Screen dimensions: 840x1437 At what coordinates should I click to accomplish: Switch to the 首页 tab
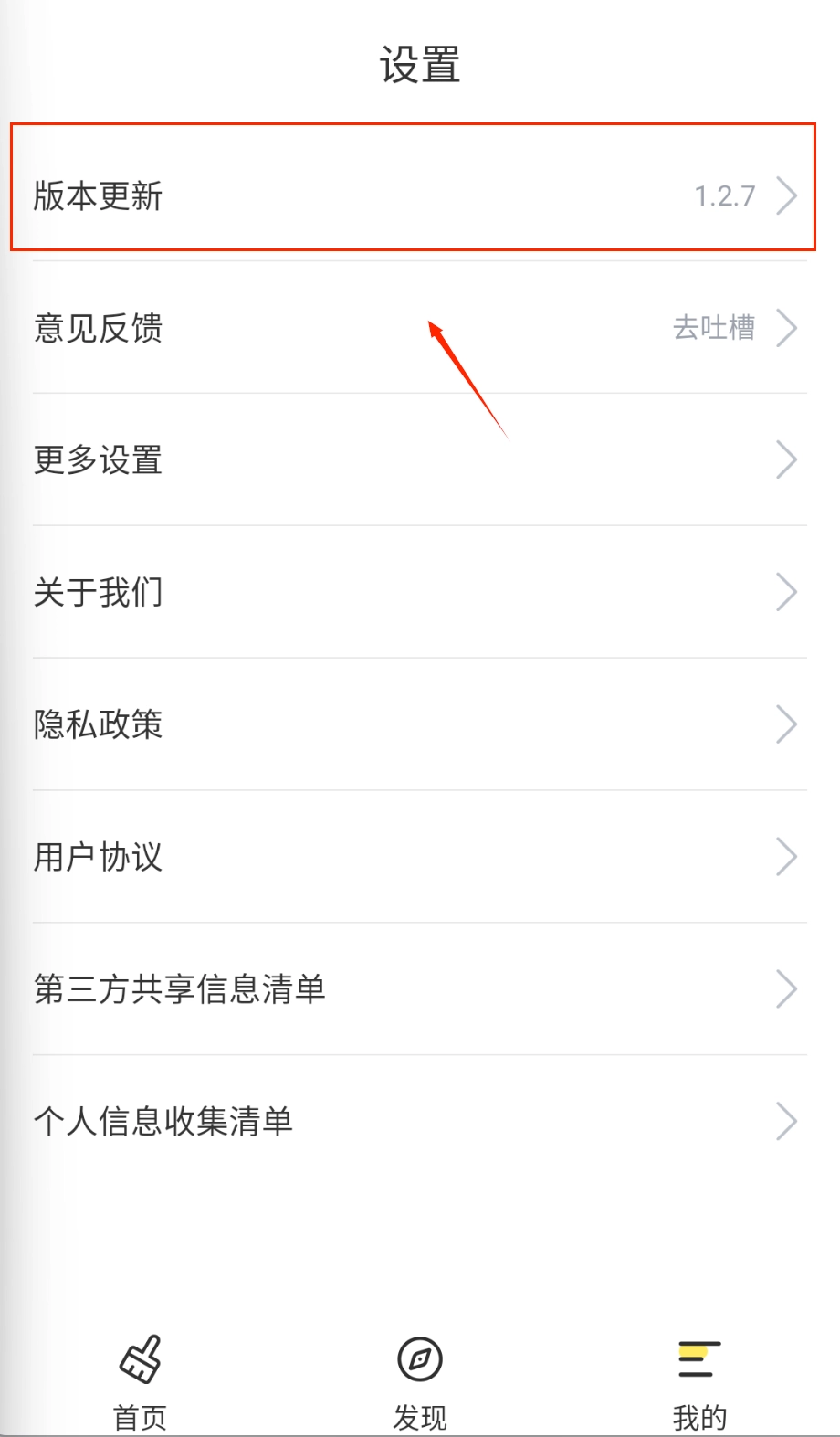click(140, 1381)
